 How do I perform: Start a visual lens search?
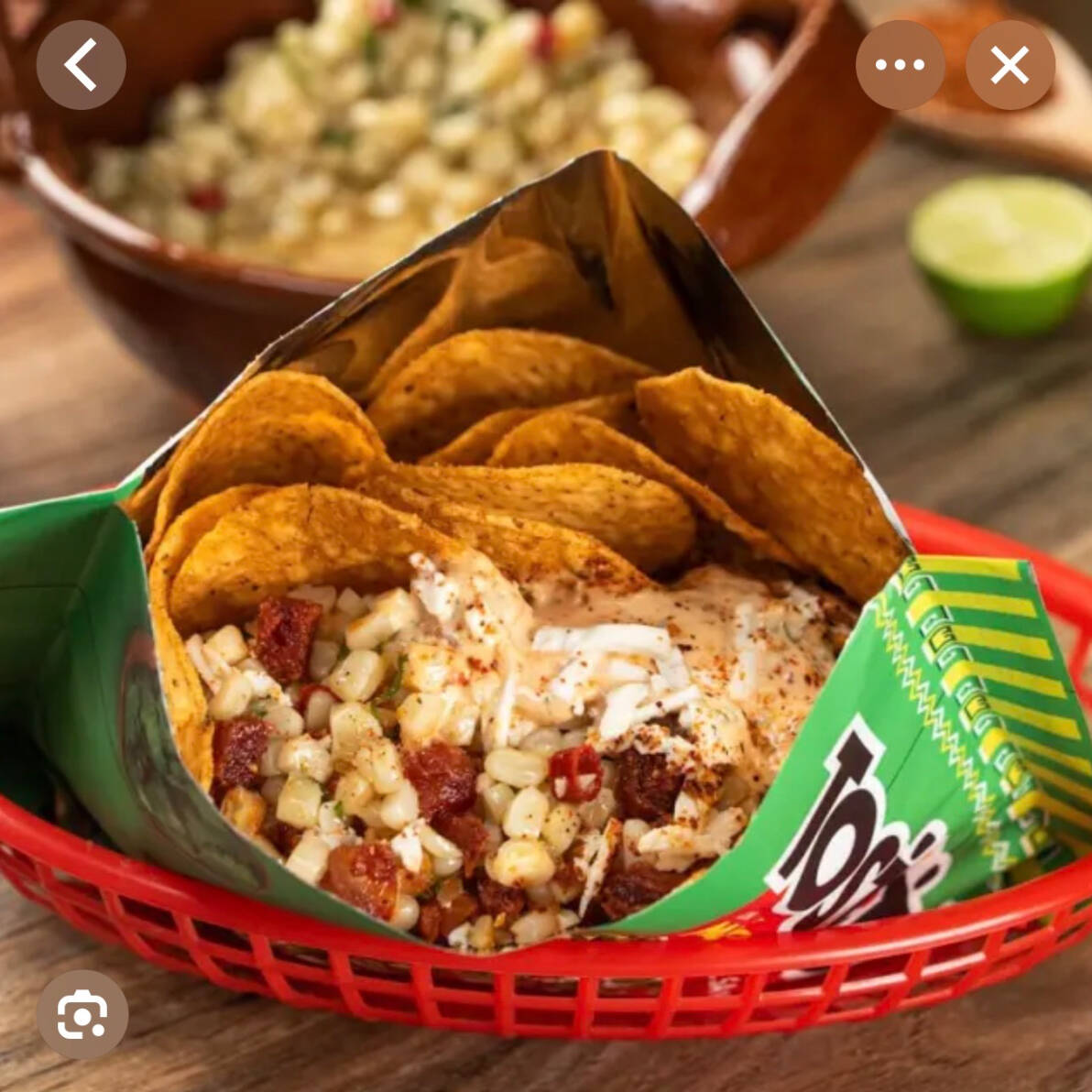coord(82,1014)
